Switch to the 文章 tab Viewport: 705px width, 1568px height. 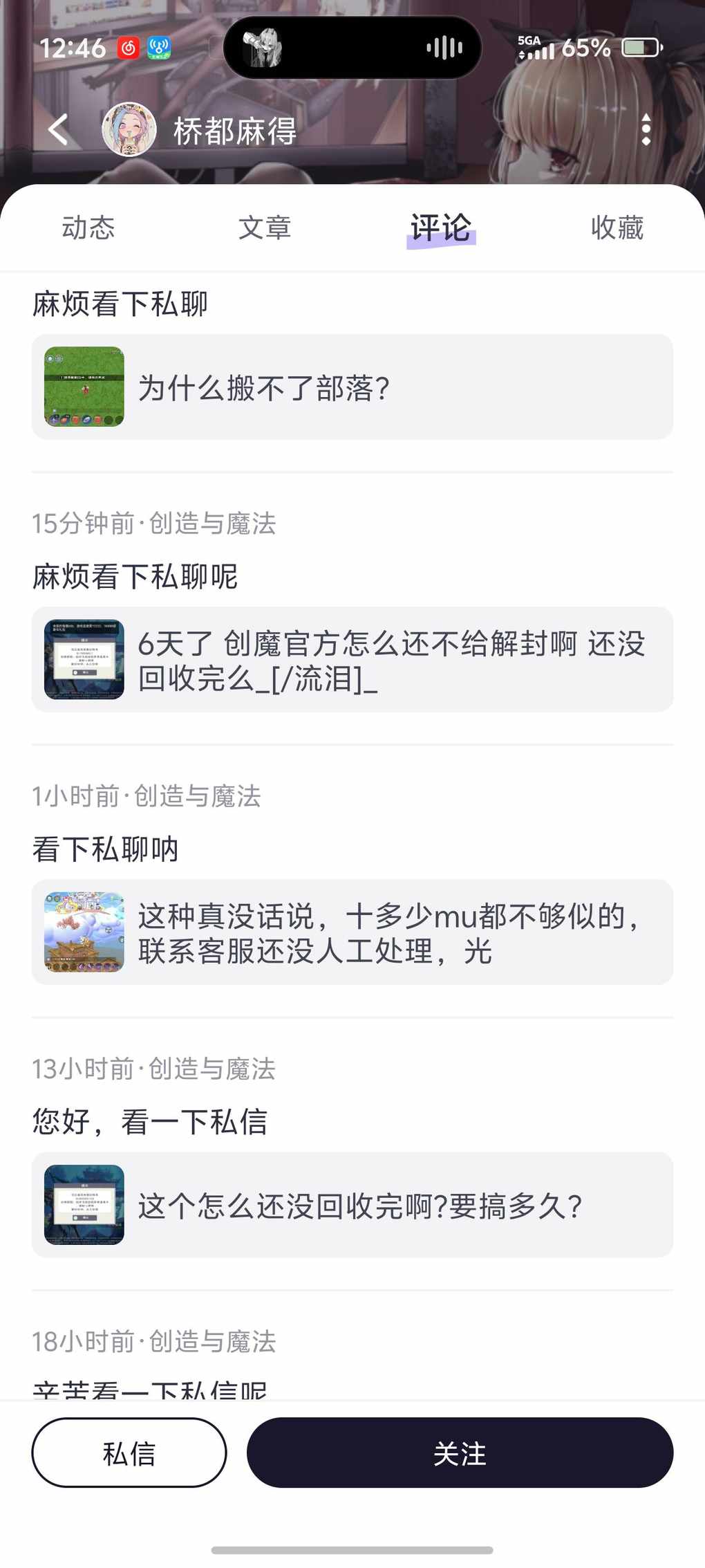[x=265, y=228]
